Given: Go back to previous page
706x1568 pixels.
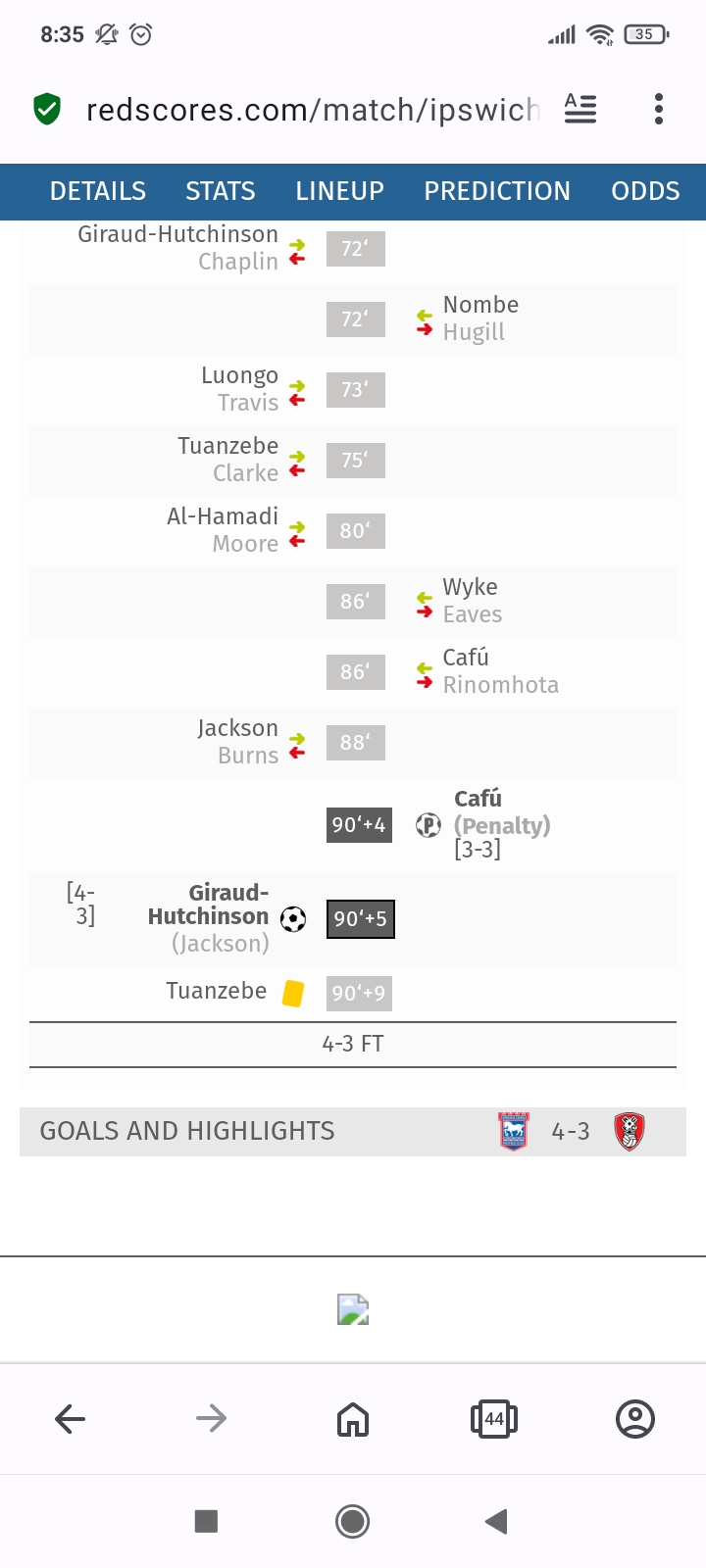Looking at the screenshot, I should pos(71,1418).
